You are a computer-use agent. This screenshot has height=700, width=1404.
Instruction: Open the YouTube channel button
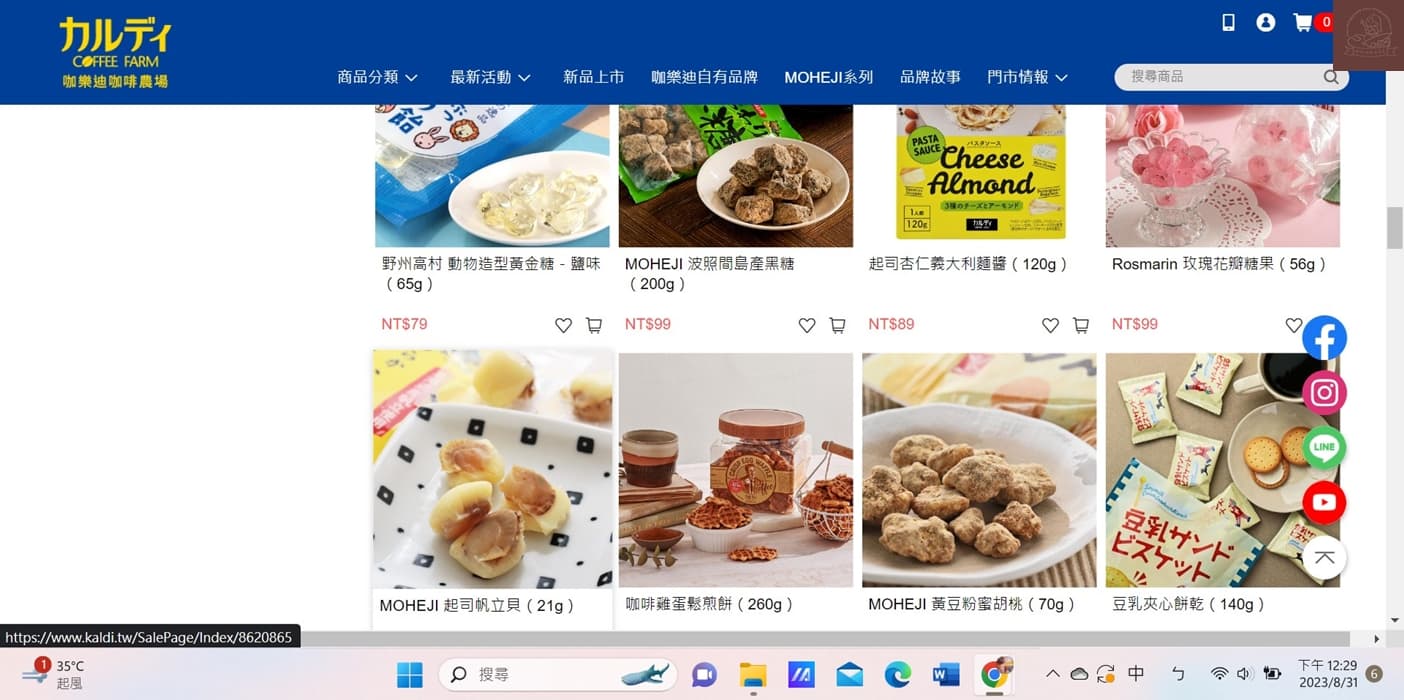(x=1324, y=502)
